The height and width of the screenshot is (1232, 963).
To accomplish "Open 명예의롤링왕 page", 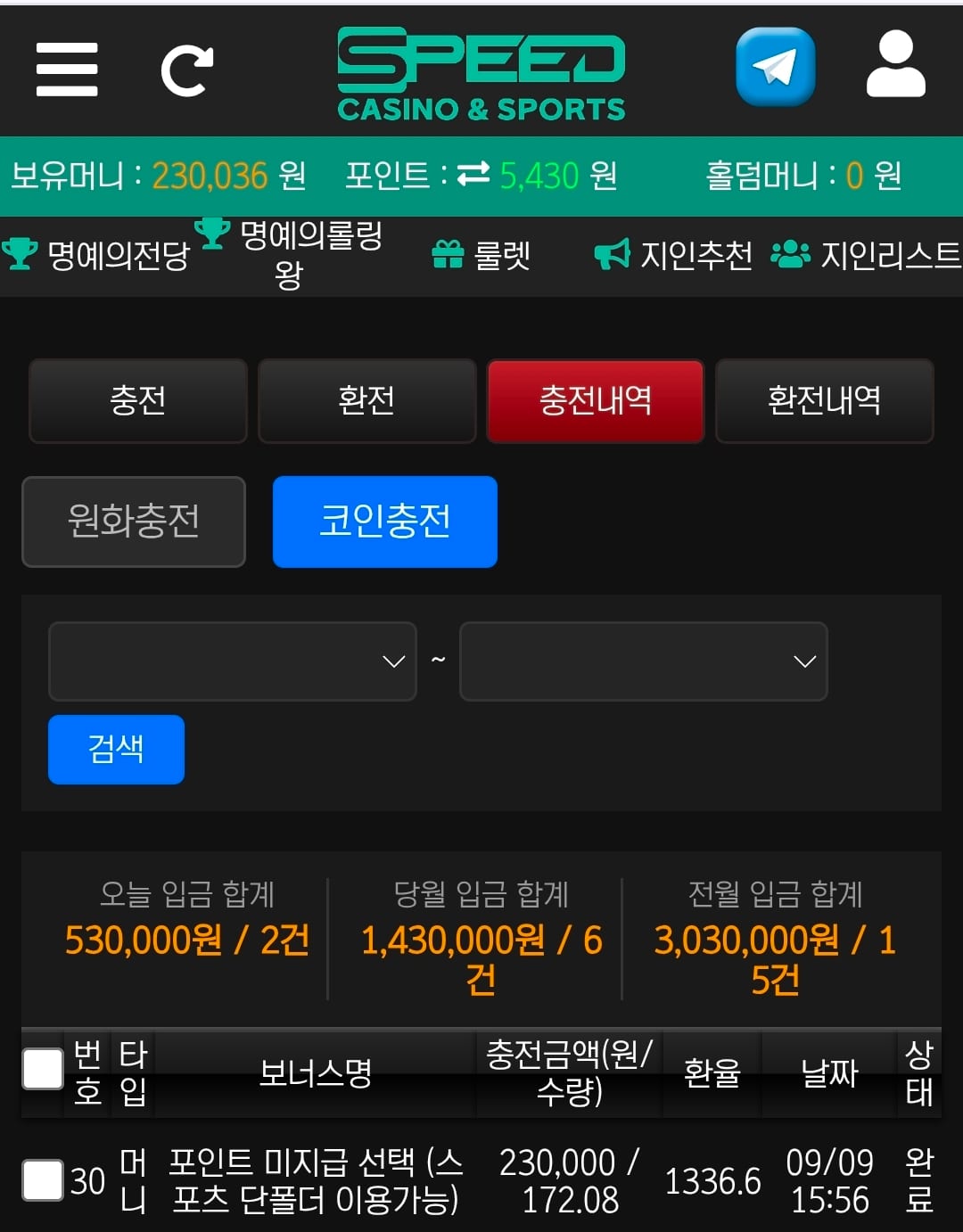I will (289, 254).
